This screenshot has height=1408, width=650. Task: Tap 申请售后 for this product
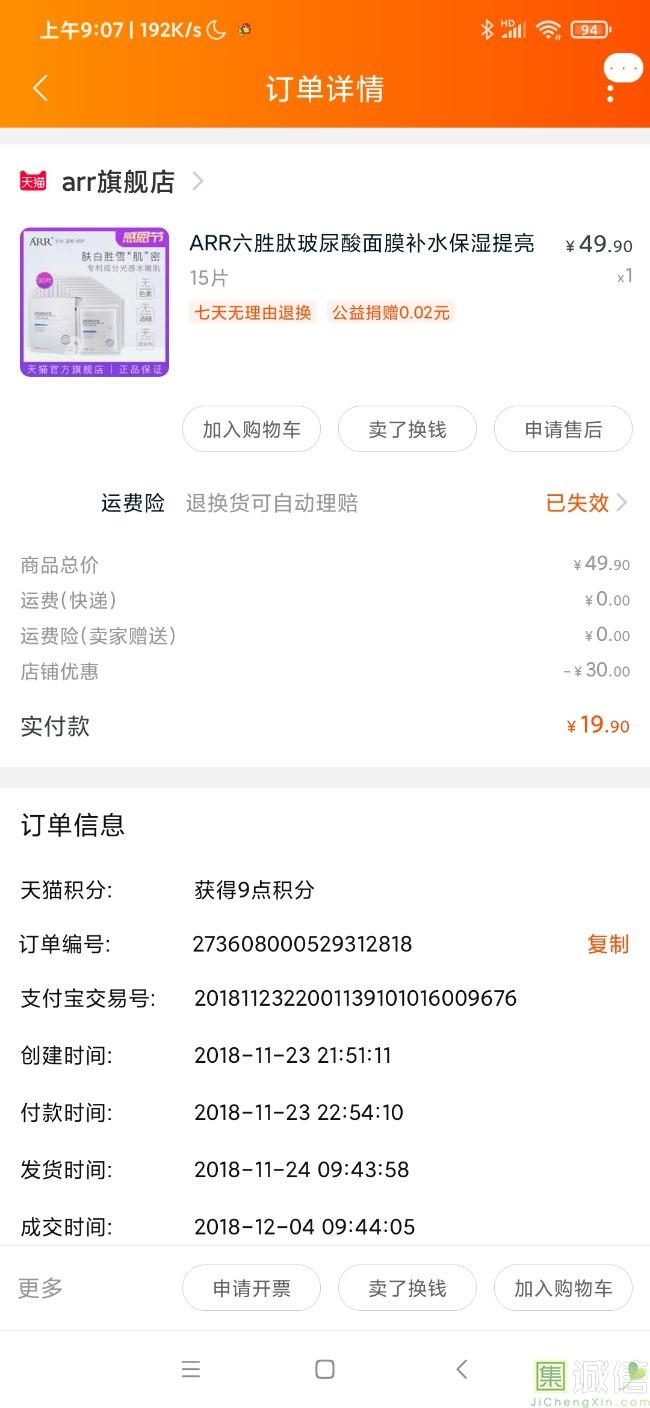[x=563, y=430]
